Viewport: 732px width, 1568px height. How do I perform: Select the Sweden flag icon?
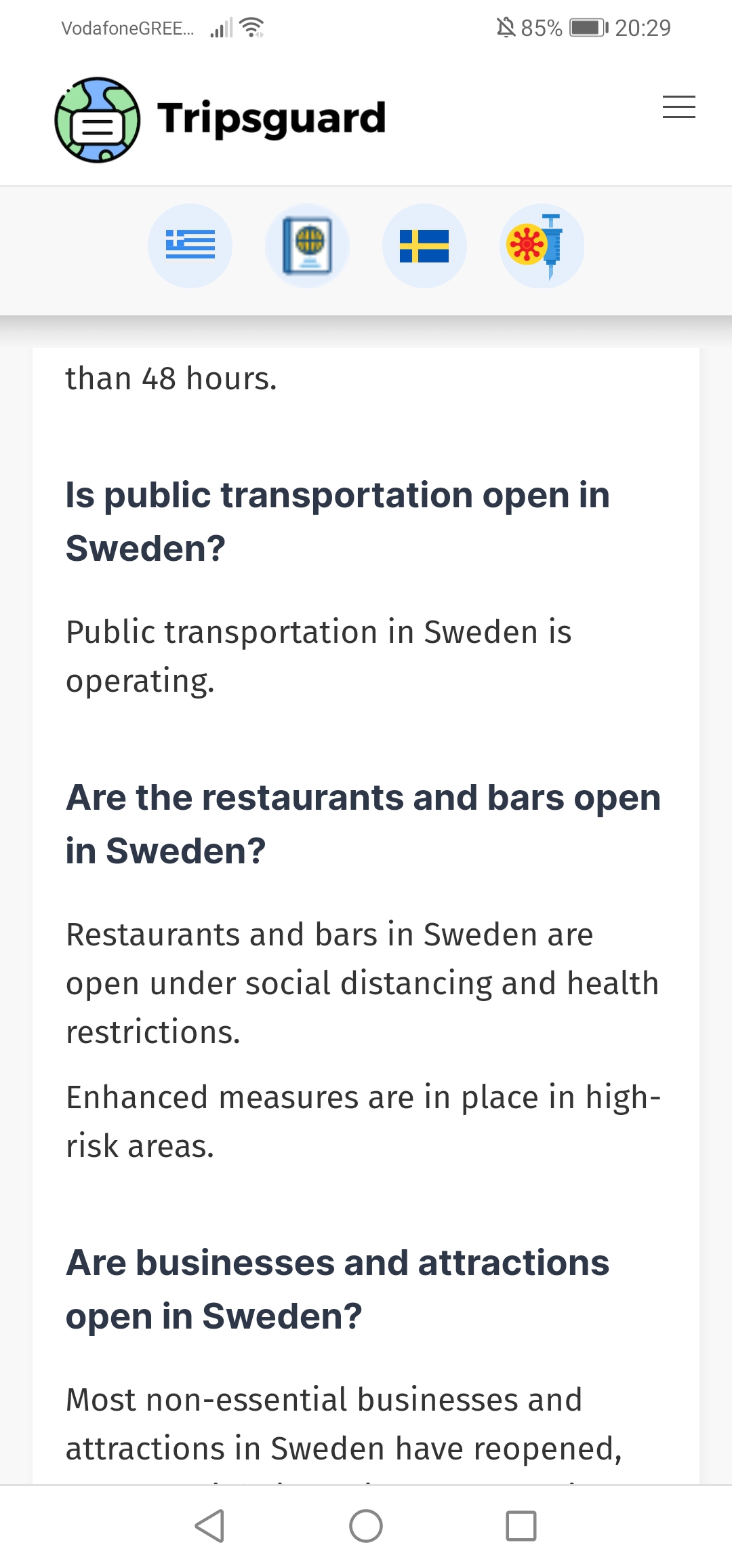424,246
